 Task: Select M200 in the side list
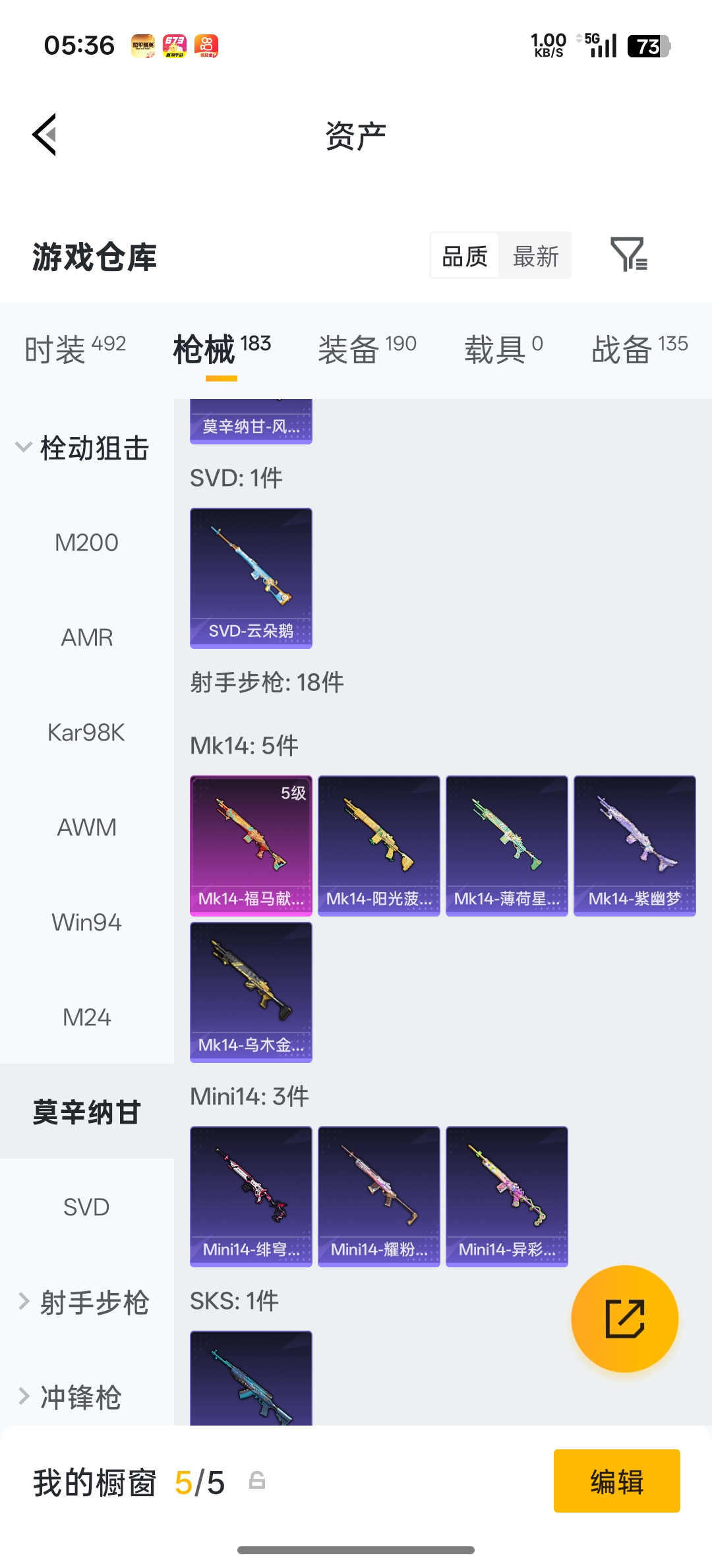86,543
